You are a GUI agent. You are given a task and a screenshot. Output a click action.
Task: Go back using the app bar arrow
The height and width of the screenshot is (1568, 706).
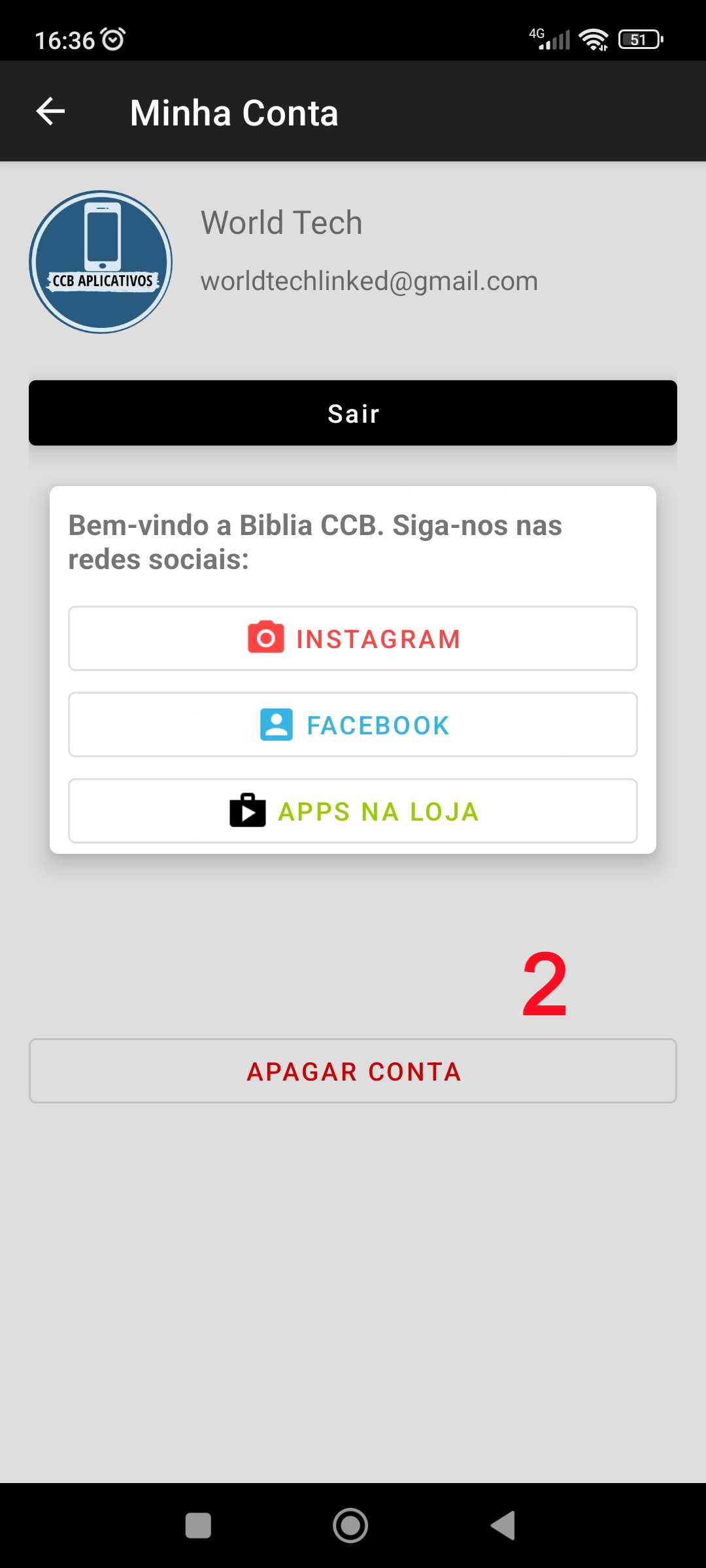click(50, 112)
